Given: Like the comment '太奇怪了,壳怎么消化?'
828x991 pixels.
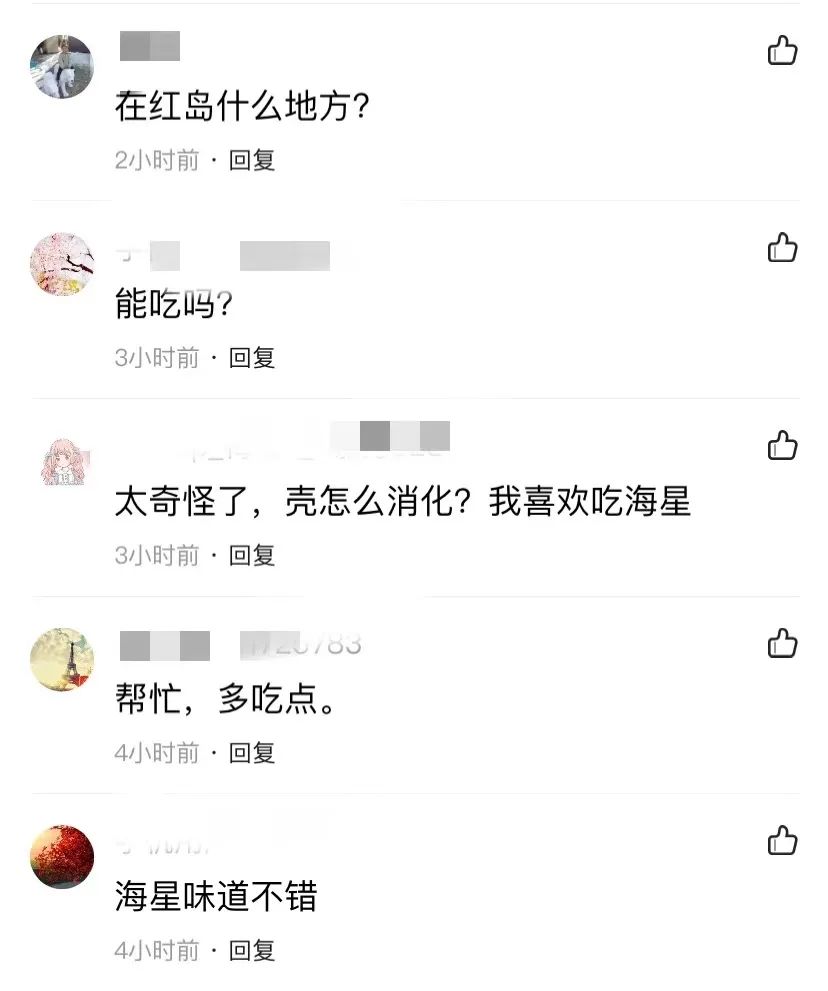Looking at the screenshot, I should coord(782,445).
